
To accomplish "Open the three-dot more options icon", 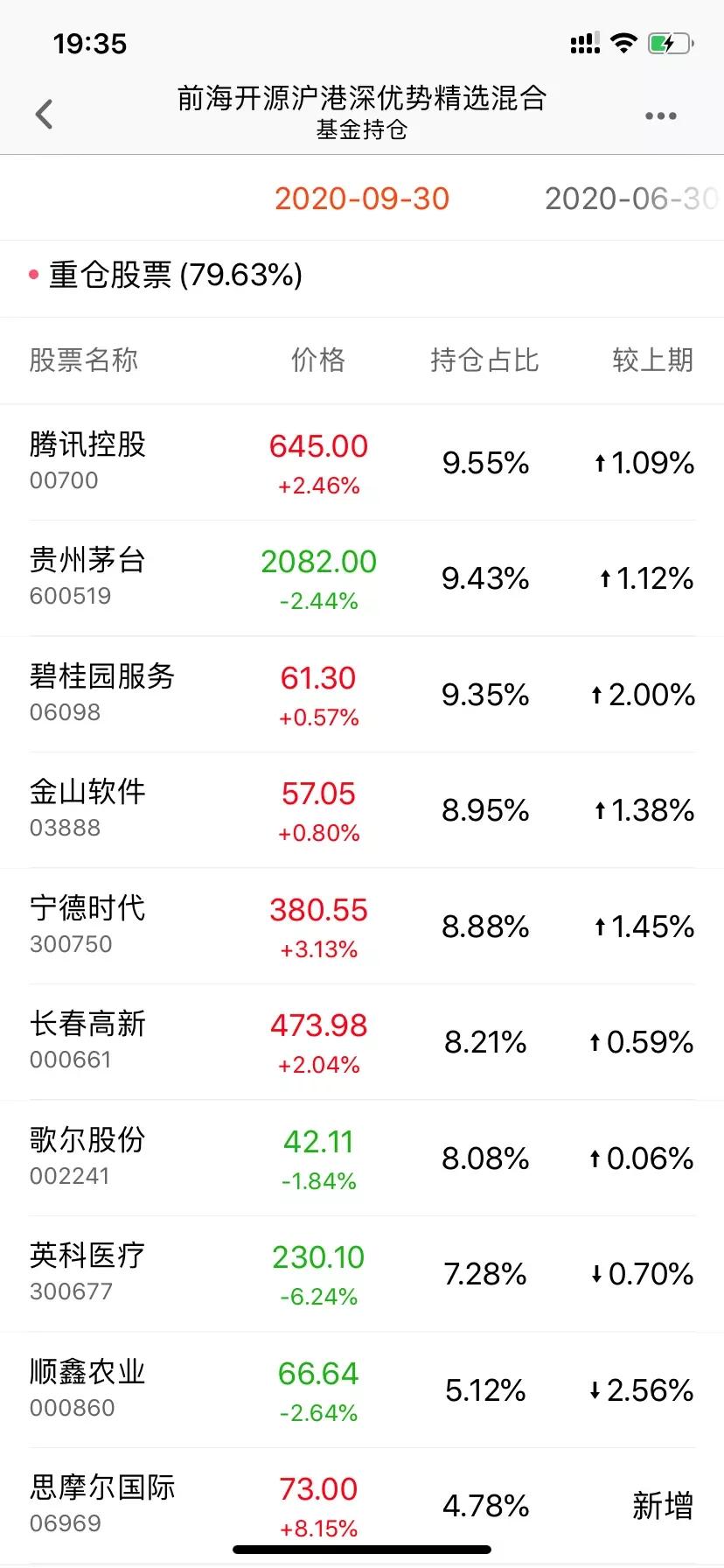I will click(x=660, y=115).
